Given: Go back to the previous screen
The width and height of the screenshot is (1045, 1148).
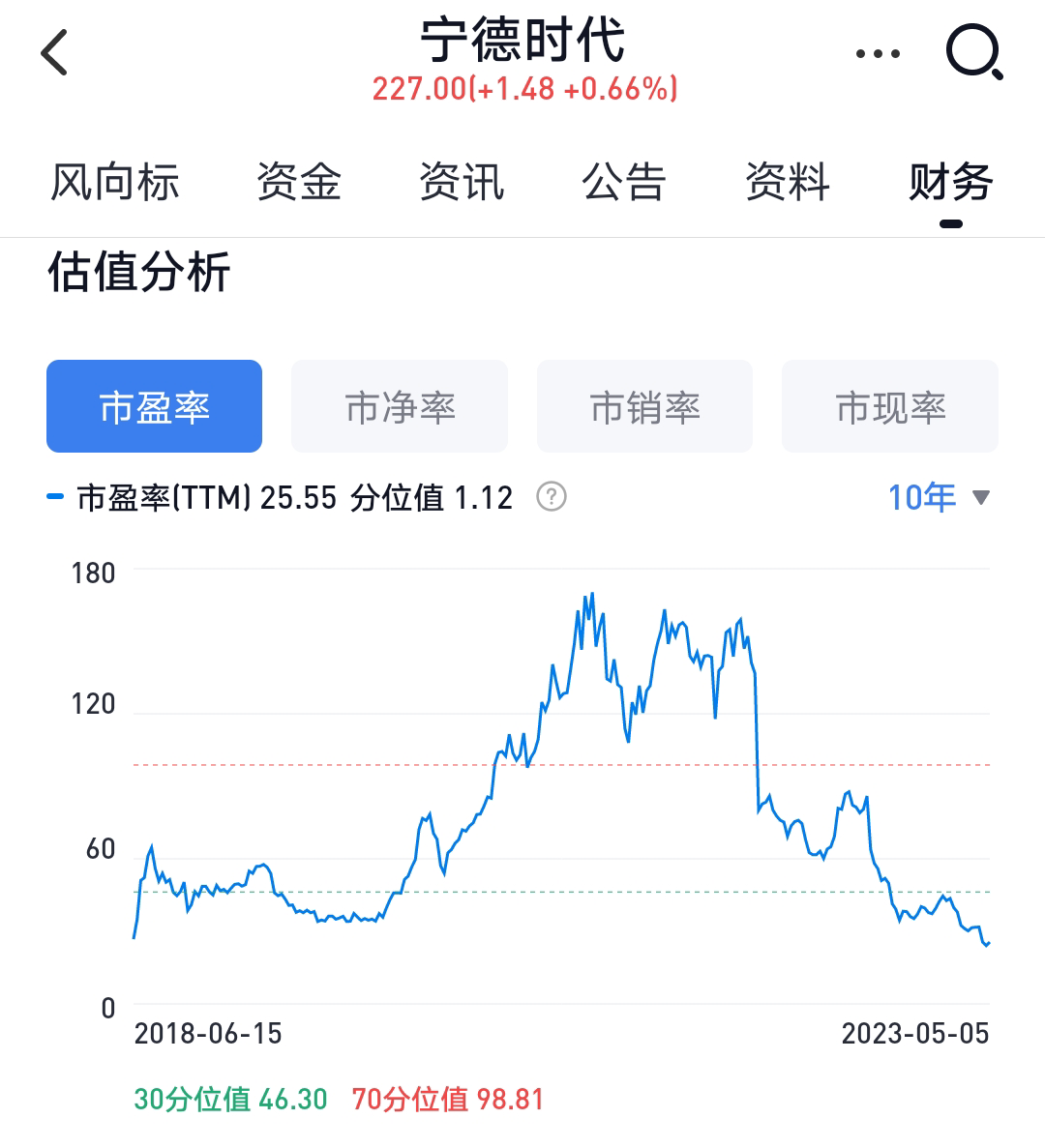Looking at the screenshot, I should (55, 52).
